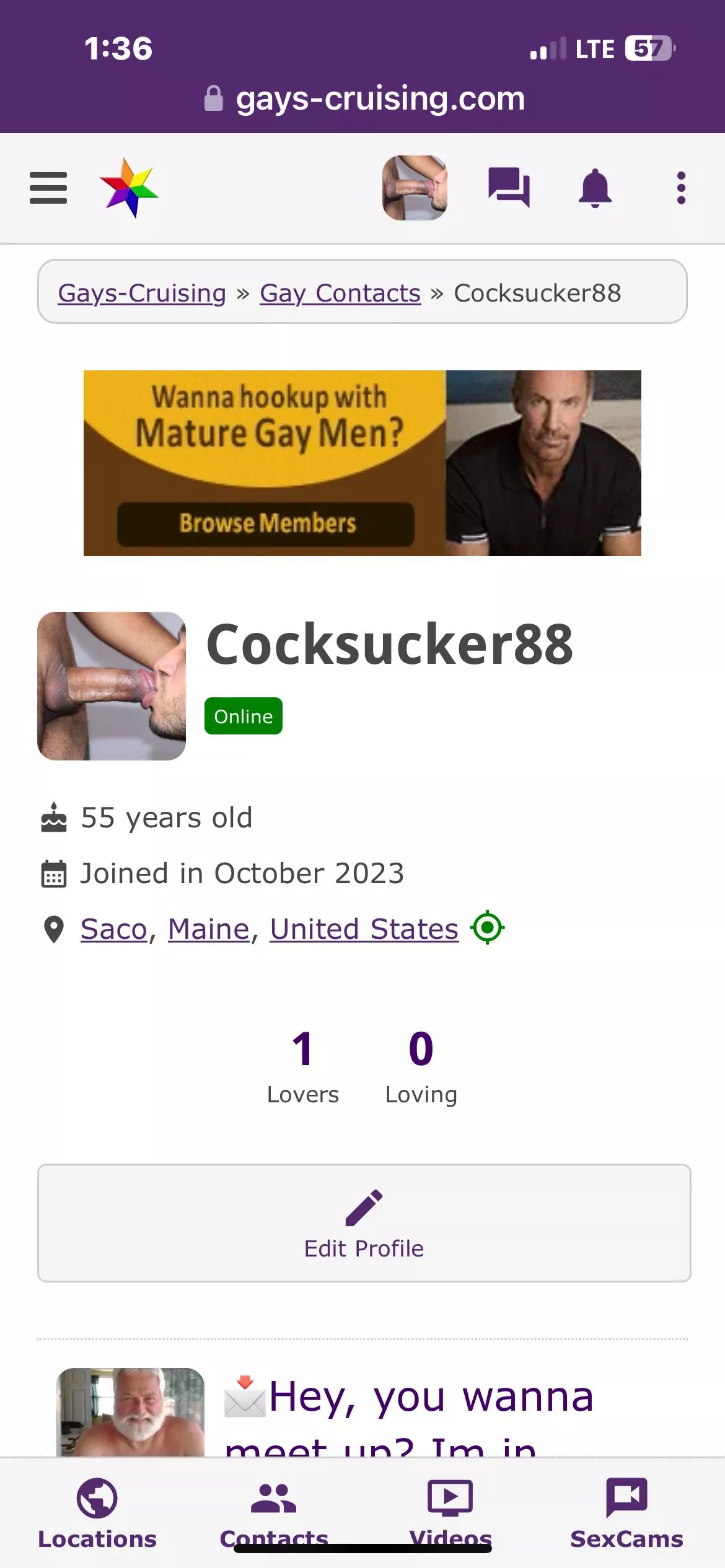Open the three-dot overflow menu
This screenshot has width=725, height=1568.
point(681,188)
